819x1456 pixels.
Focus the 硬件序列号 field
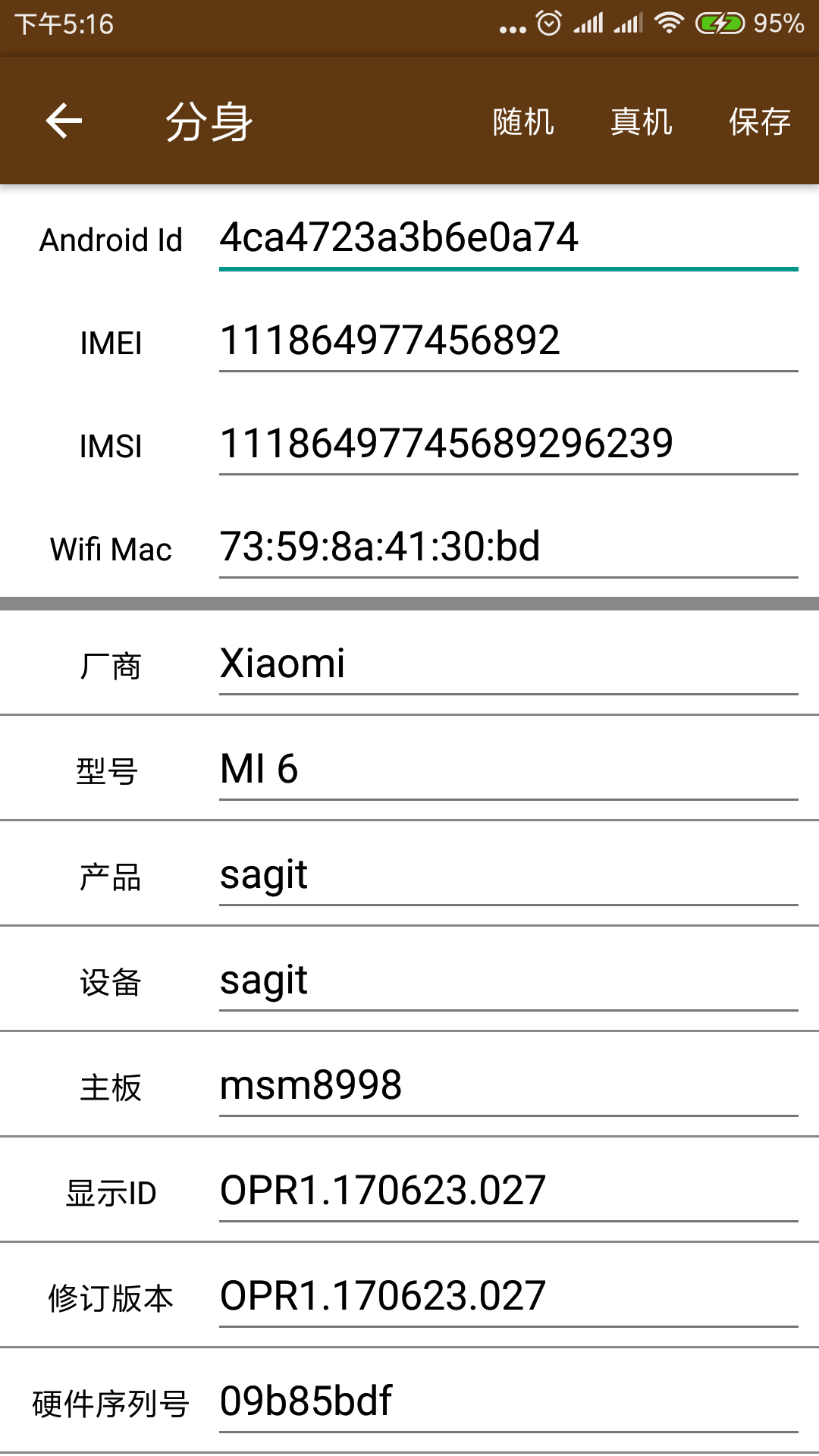pyautogui.click(x=508, y=1402)
